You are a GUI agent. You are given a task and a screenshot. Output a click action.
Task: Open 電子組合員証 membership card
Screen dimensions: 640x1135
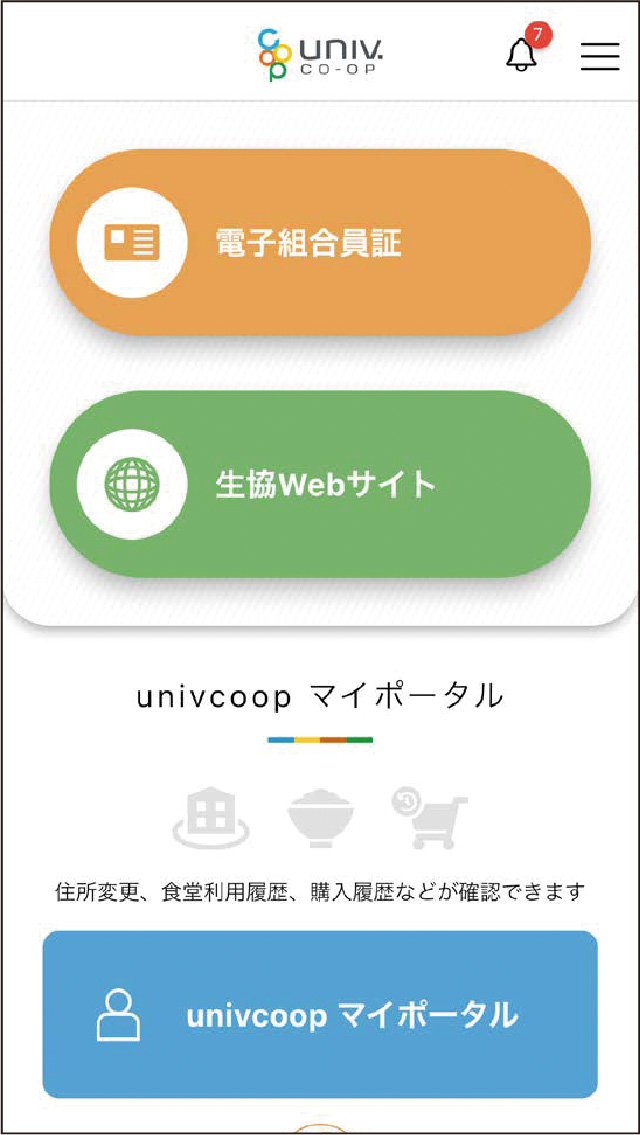pyautogui.click(x=320, y=242)
